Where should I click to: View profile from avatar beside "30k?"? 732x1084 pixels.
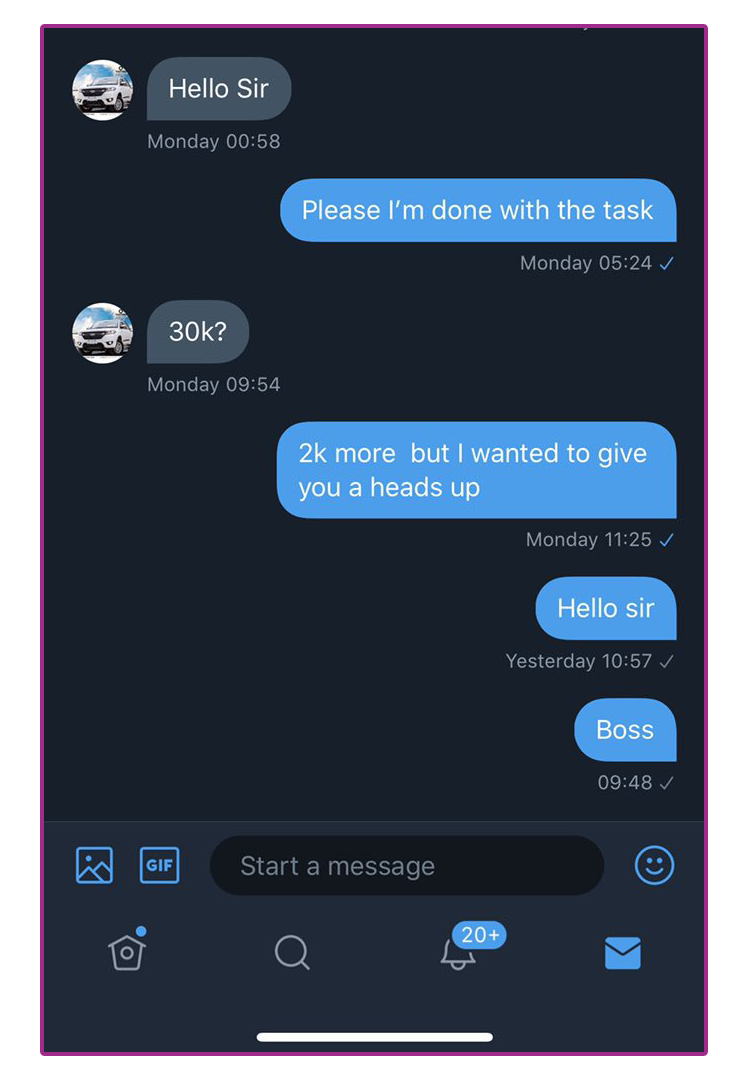[x=103, y=332]
